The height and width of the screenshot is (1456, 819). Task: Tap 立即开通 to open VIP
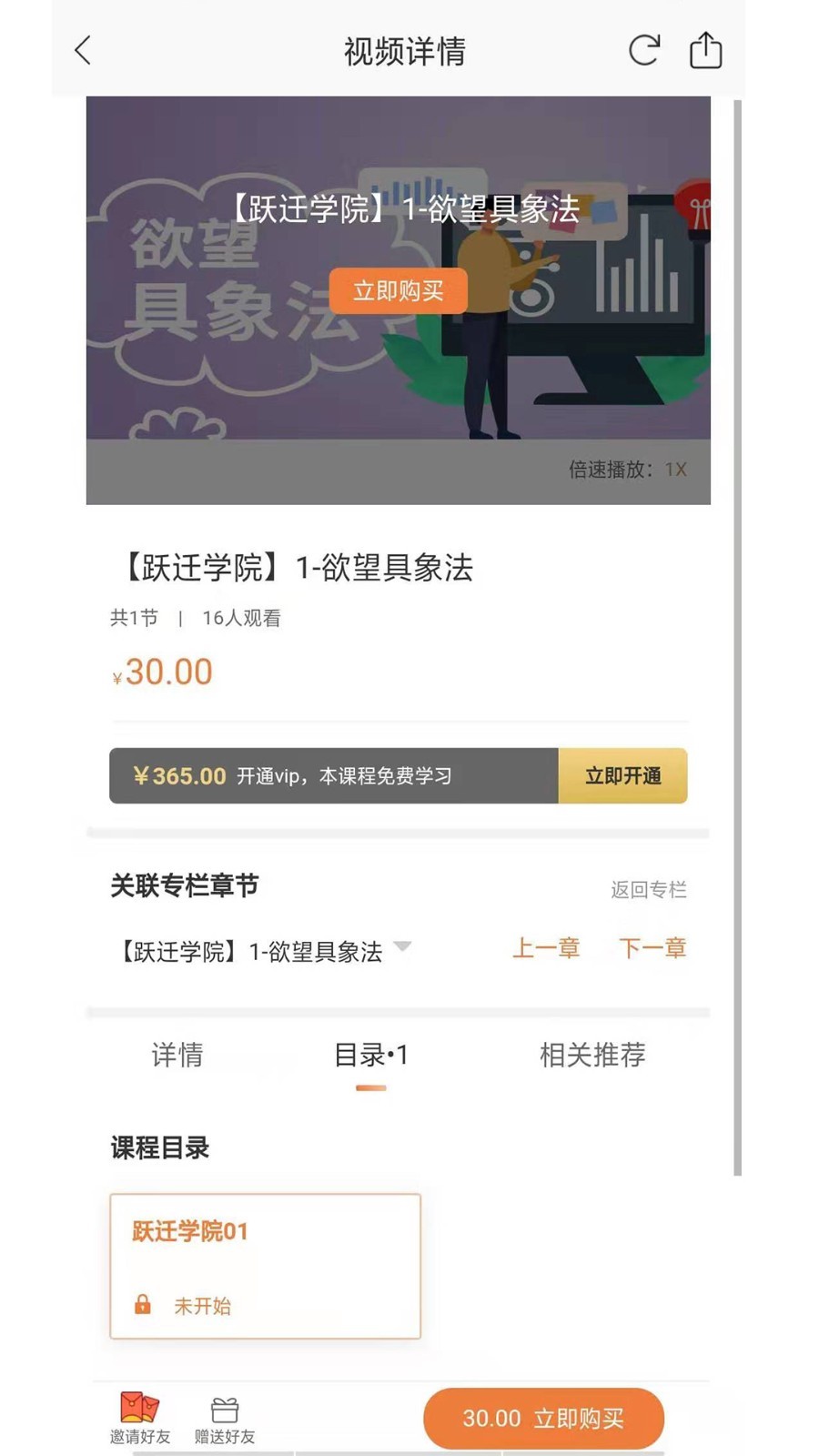click(x=622, y=776)
